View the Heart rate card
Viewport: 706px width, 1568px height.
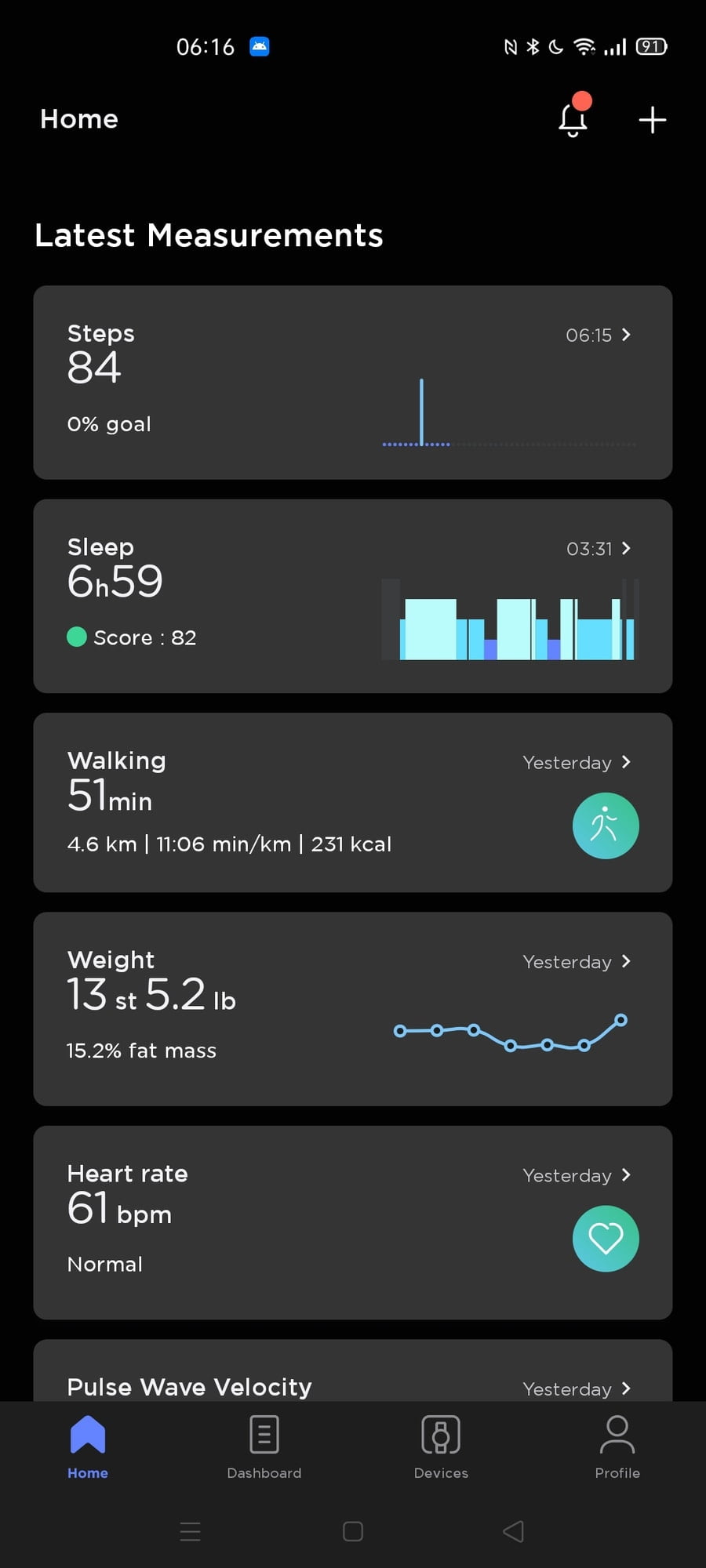pos(352,1222)
